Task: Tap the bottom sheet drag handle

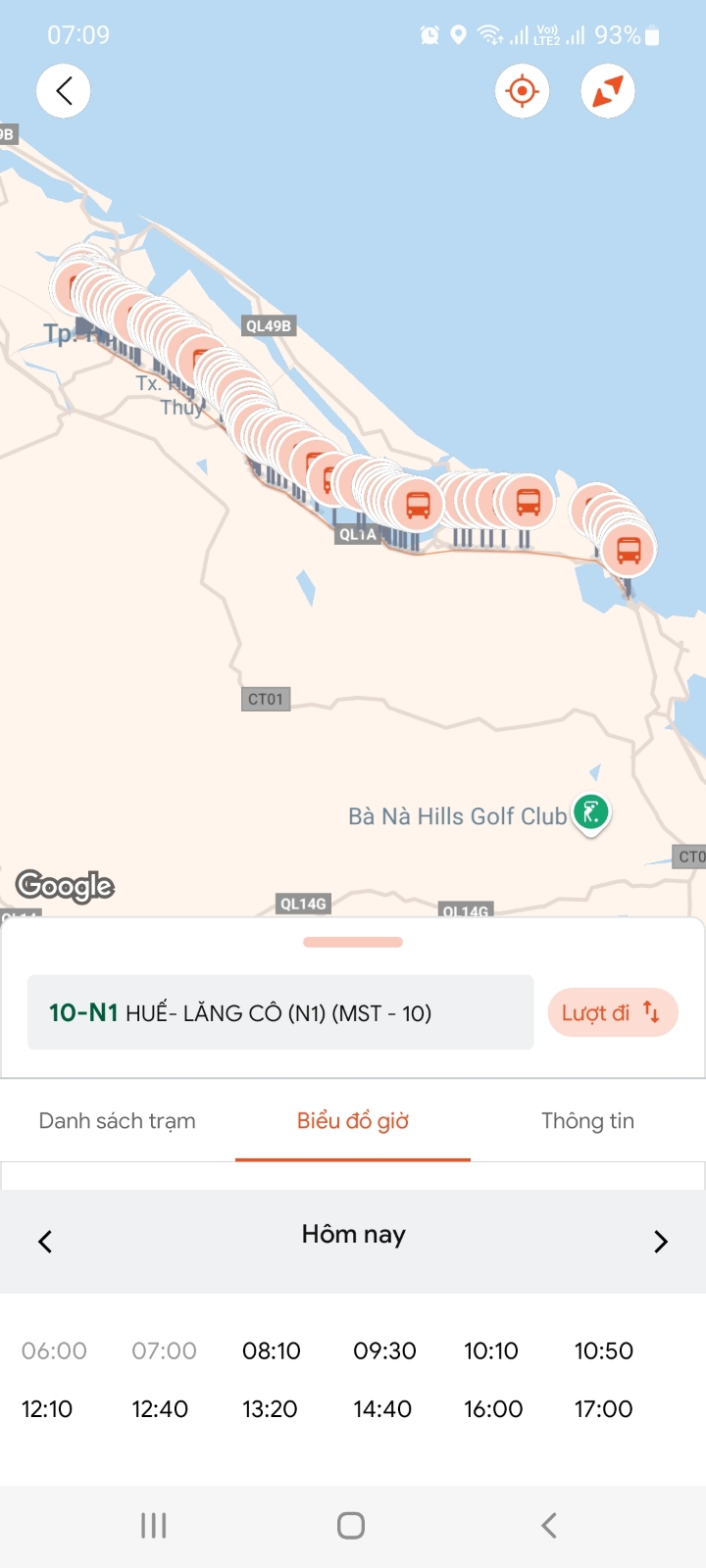Action: [x=353, y=942]
